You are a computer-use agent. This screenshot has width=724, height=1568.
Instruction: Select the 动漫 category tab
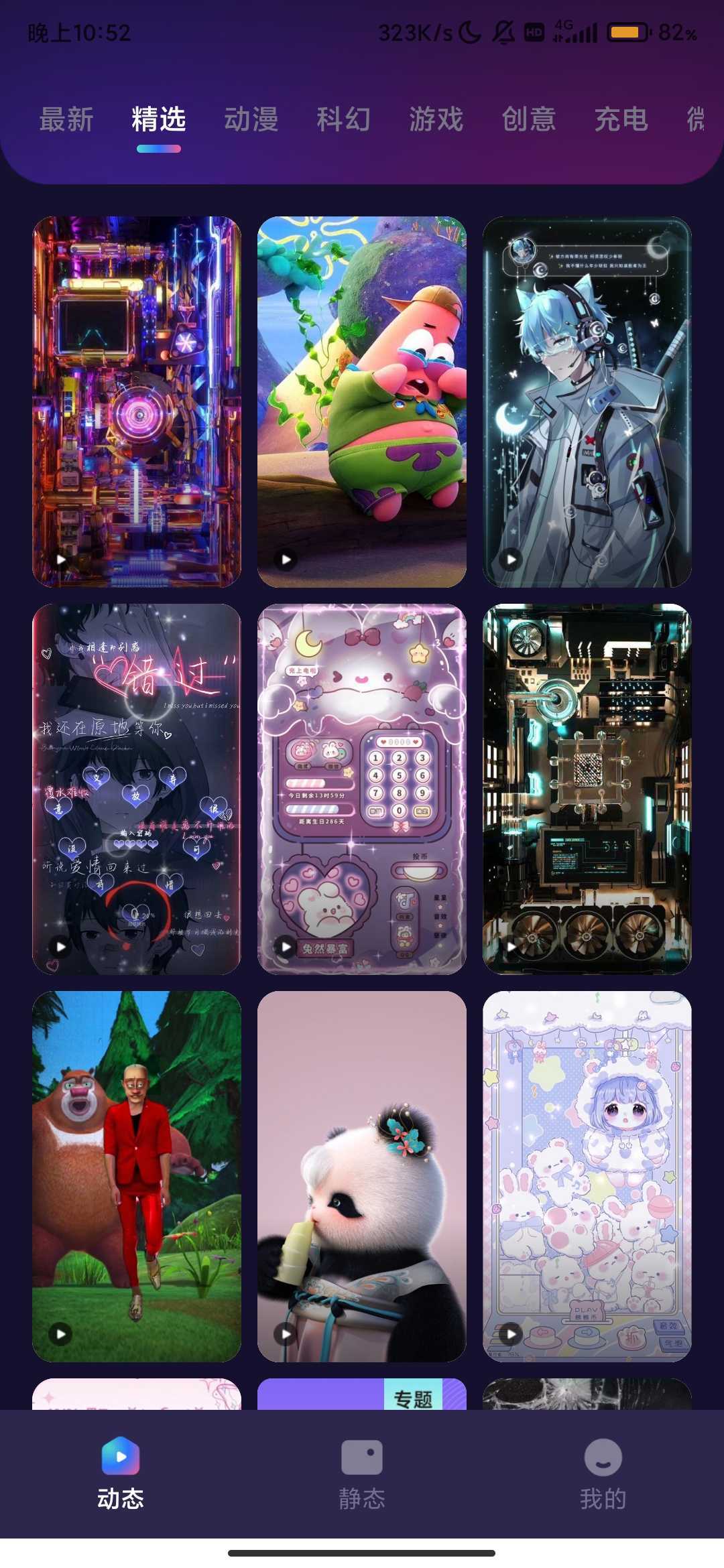251,119
